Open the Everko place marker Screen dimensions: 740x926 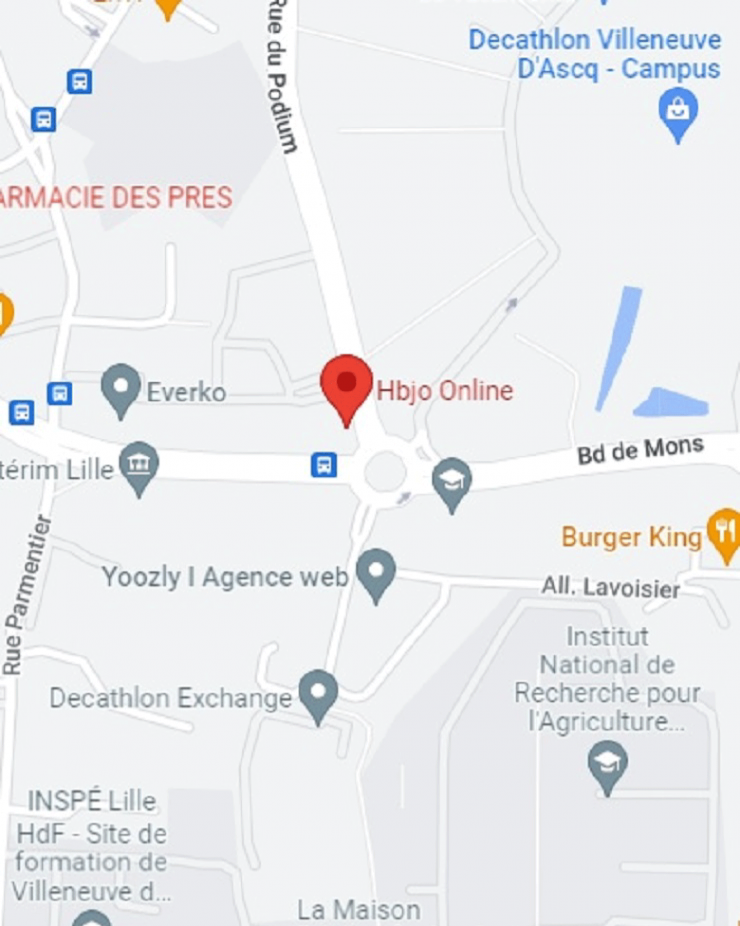pyautogui.click(x=121, y=388)
